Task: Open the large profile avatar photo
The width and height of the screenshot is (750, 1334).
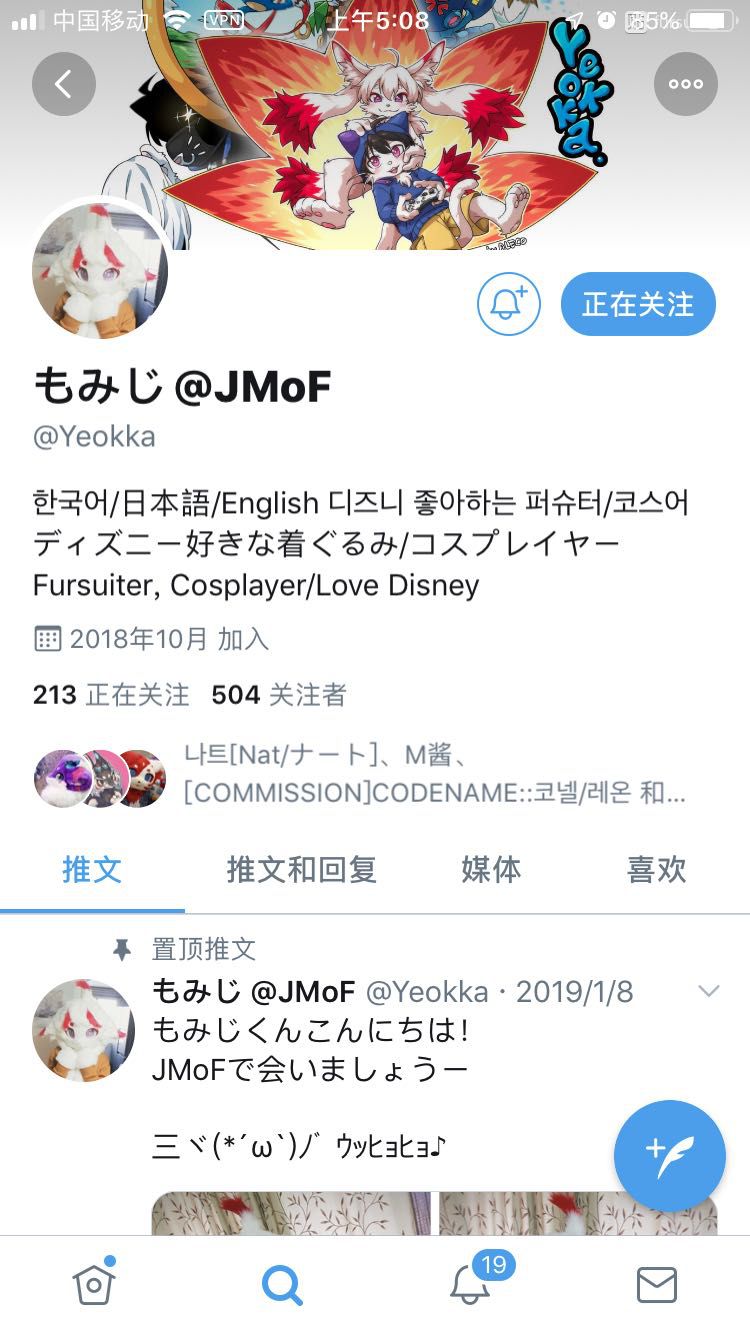Action: [100, 271]
